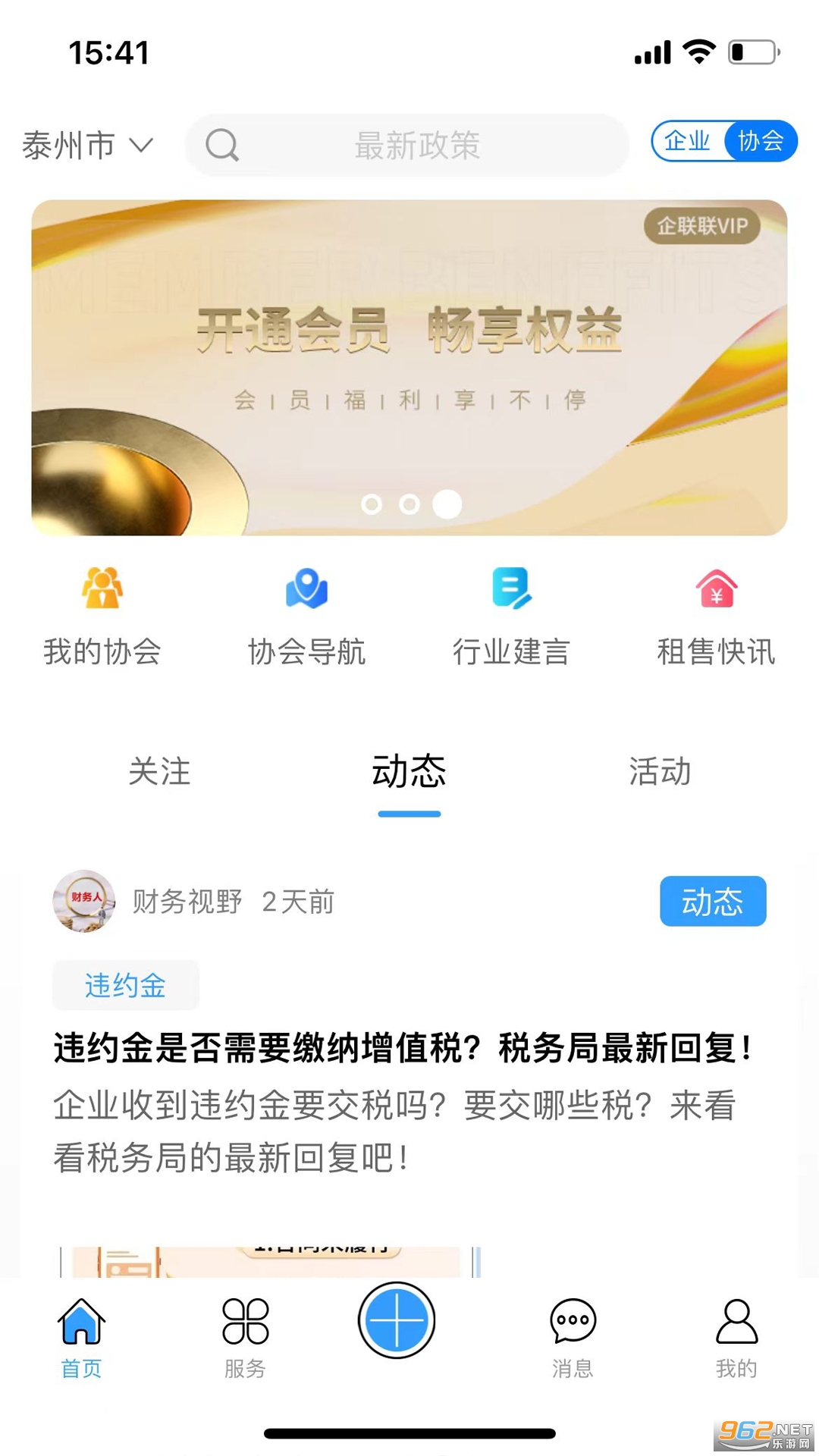Tap 财务视野 author avatar
This screenshot has height=1456, width=819.
(83, 902)
